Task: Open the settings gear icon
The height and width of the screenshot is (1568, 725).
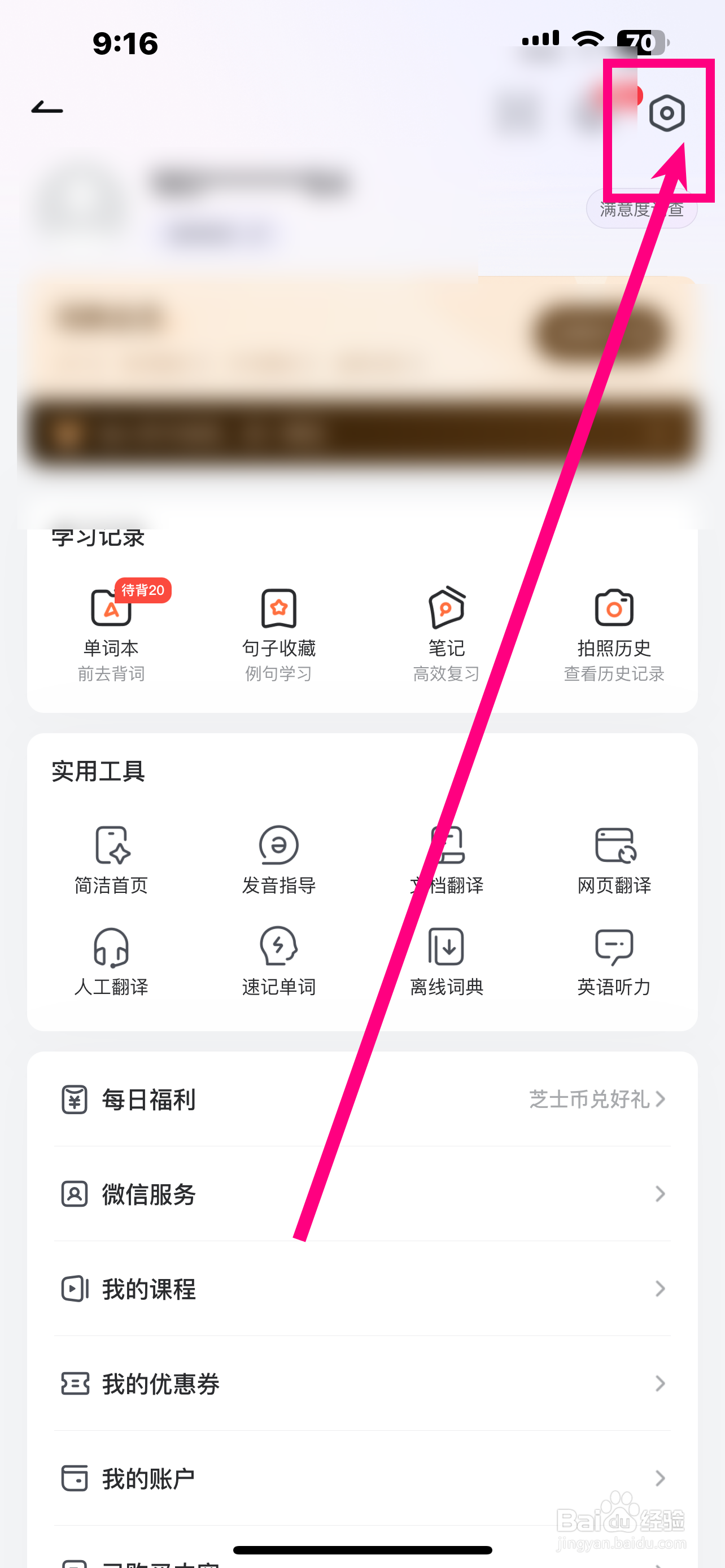Action: tap(667, 113)
